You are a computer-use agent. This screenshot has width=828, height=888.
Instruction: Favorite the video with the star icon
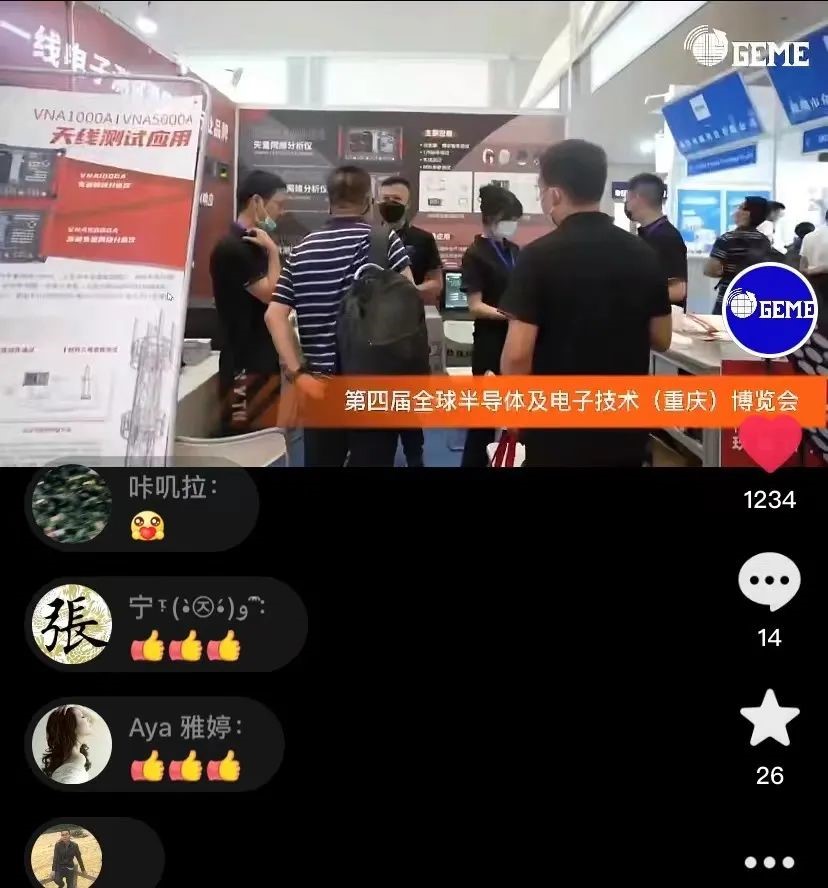point(769,719)
